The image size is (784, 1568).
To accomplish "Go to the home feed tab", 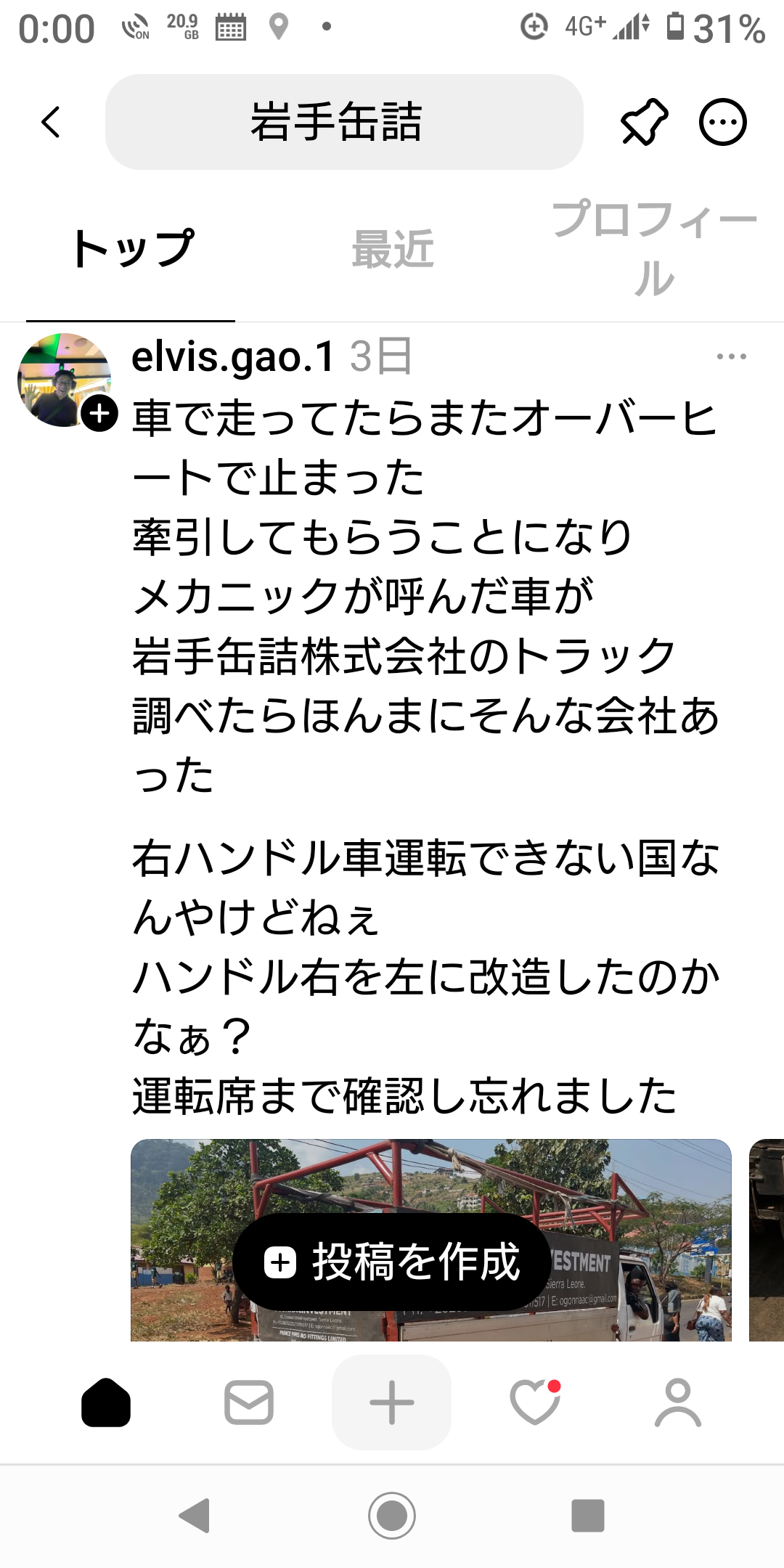I will coord(106,1402).
